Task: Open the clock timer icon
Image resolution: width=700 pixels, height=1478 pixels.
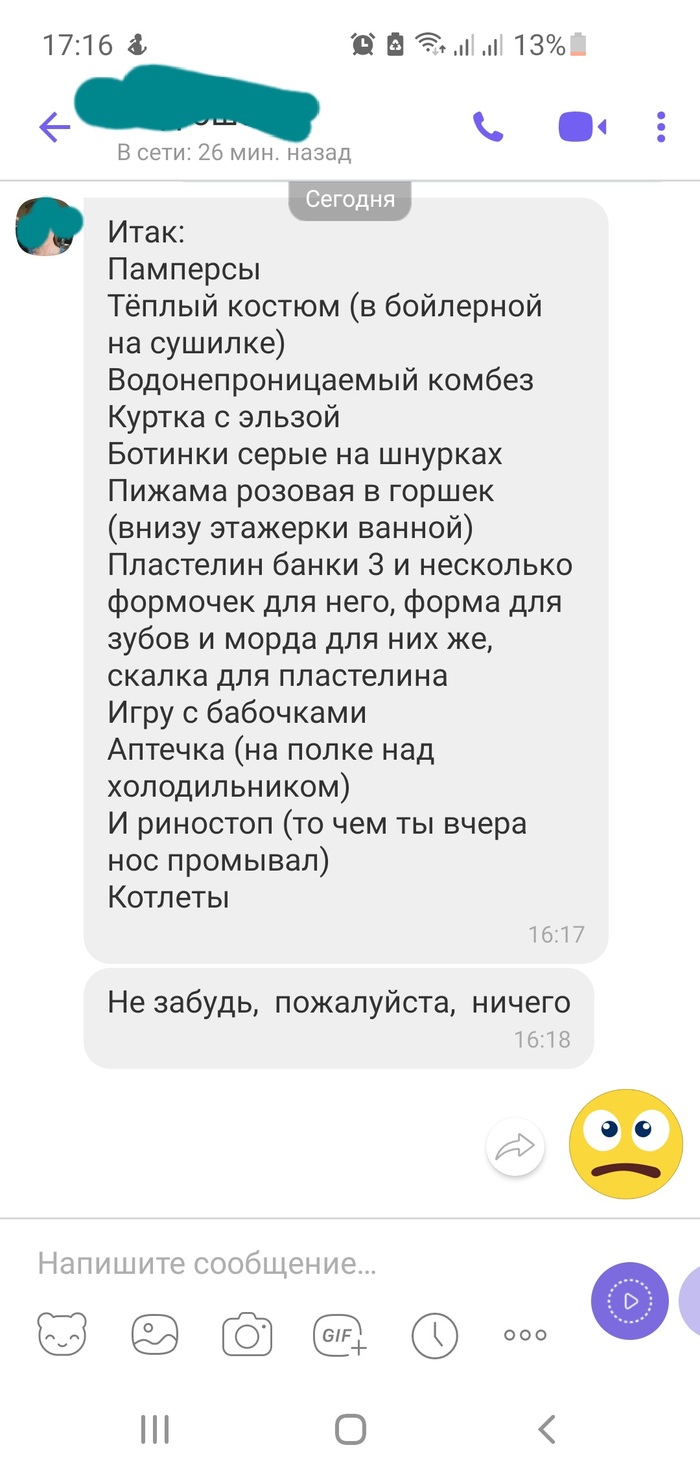Action: (x=434, y=1334)
